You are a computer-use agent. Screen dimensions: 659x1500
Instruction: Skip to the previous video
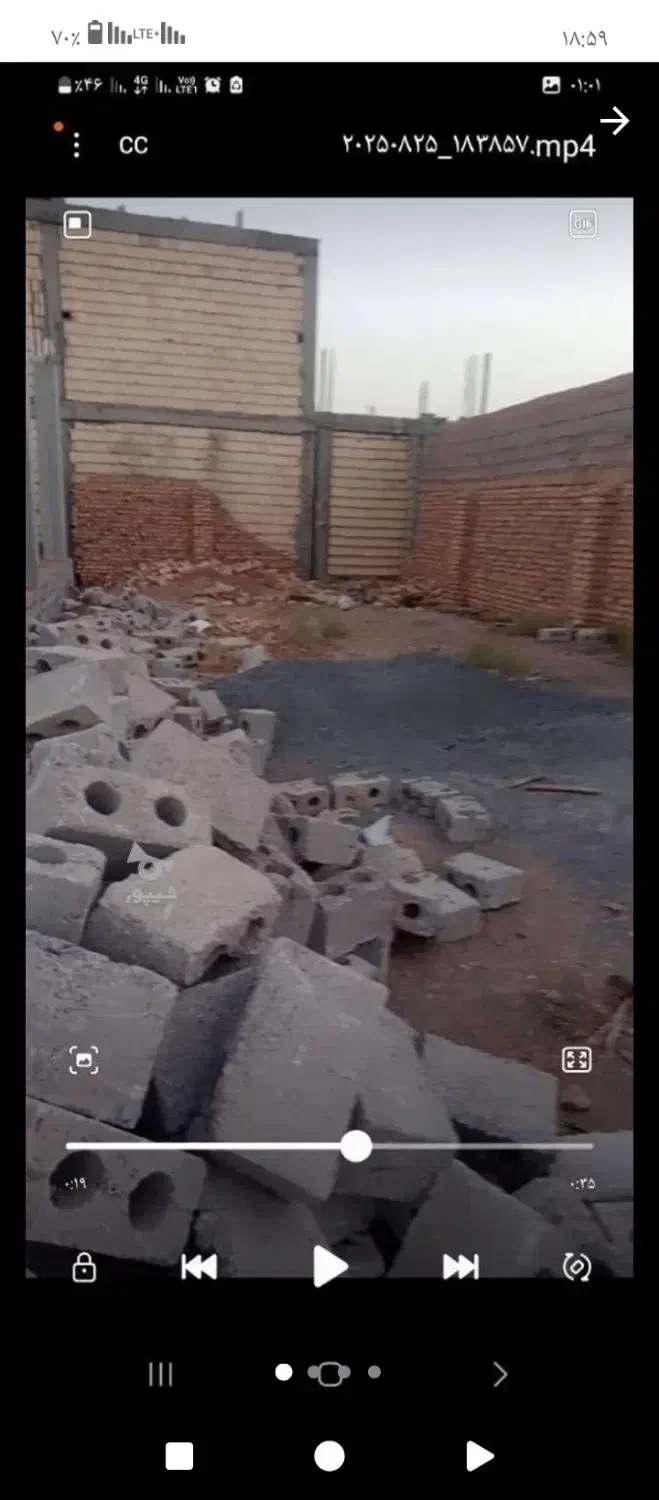pyautogui.click(x=199, y=1267)
